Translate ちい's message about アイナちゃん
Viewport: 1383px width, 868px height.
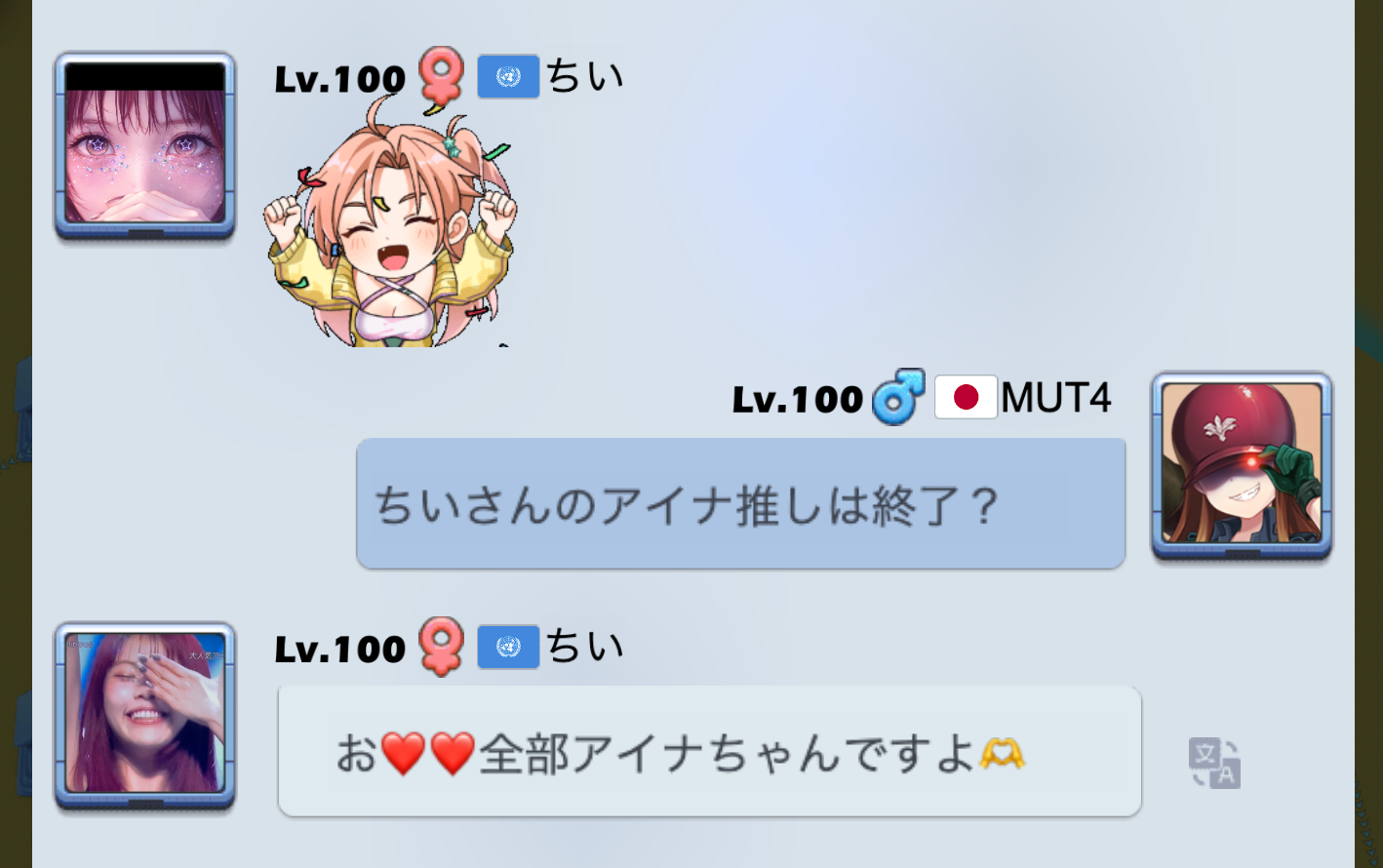coord(1213,763)
